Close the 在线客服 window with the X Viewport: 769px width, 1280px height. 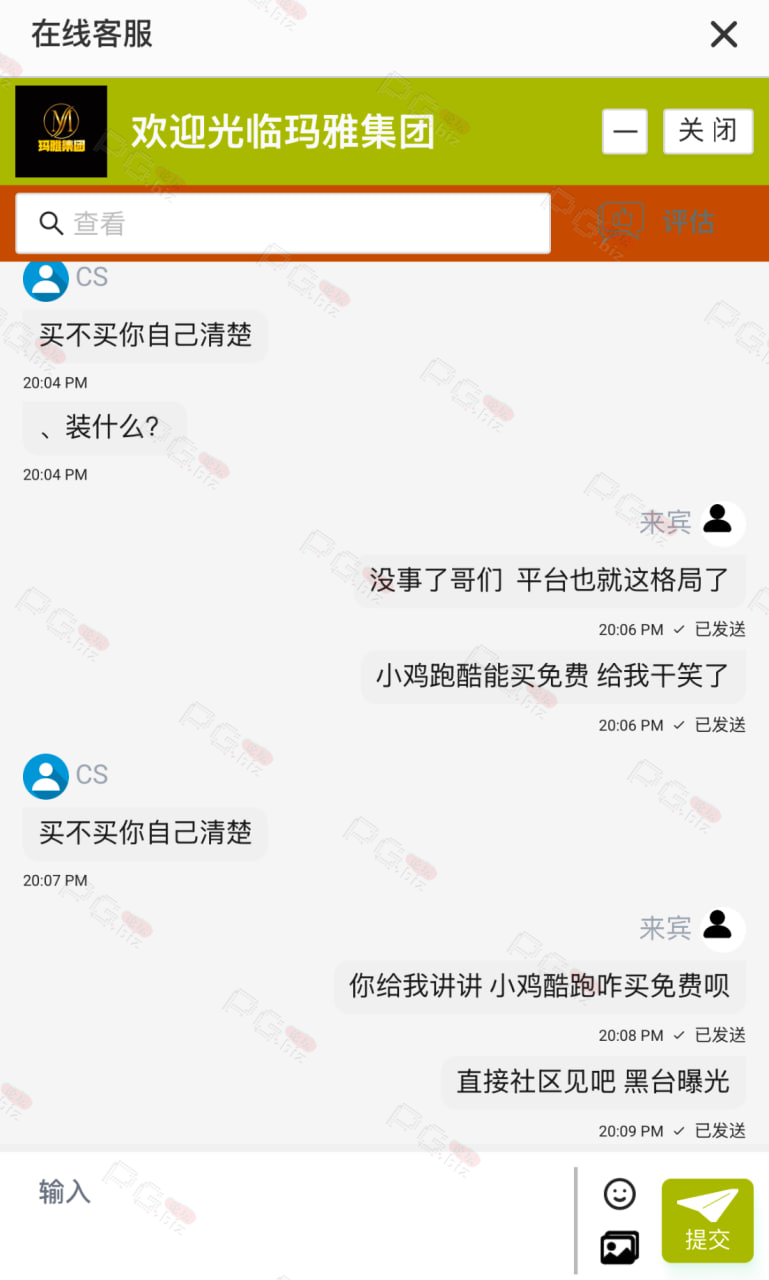[724, 35]
